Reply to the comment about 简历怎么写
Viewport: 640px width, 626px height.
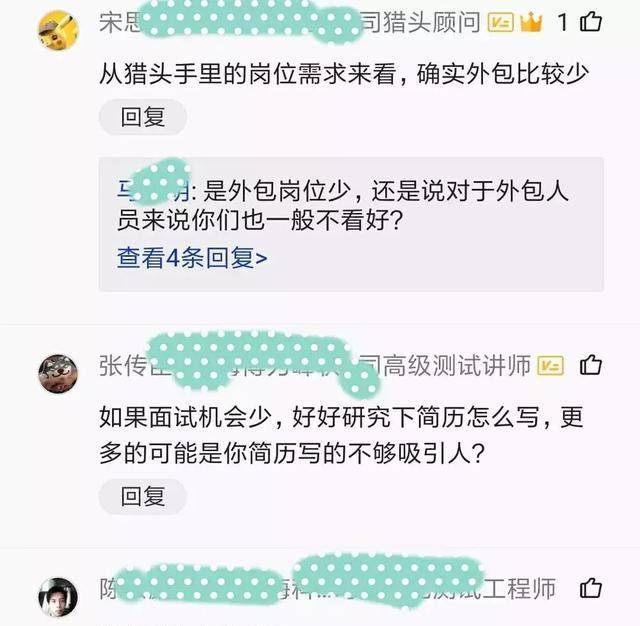click(142, 494)
